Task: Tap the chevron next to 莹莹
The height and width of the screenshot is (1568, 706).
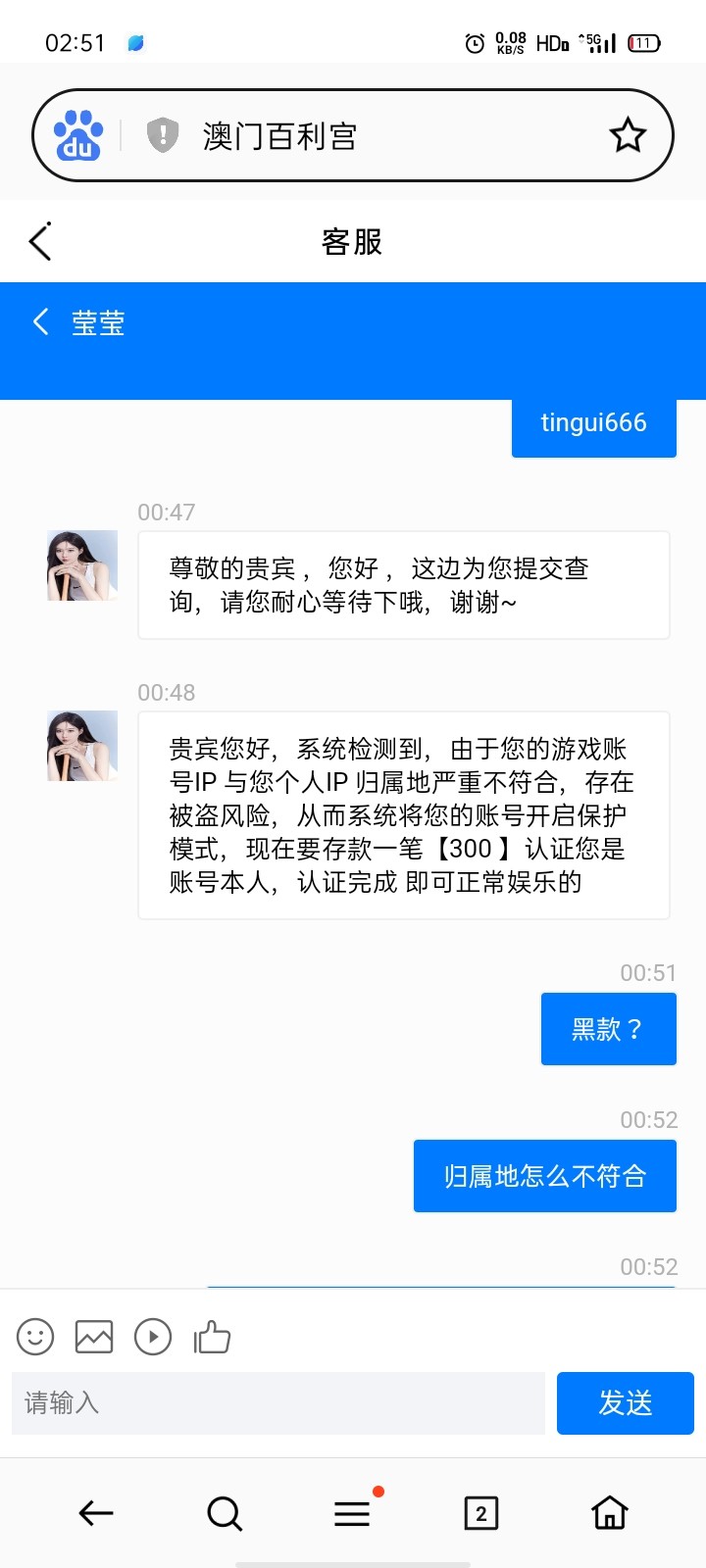Action: (39, 321)
